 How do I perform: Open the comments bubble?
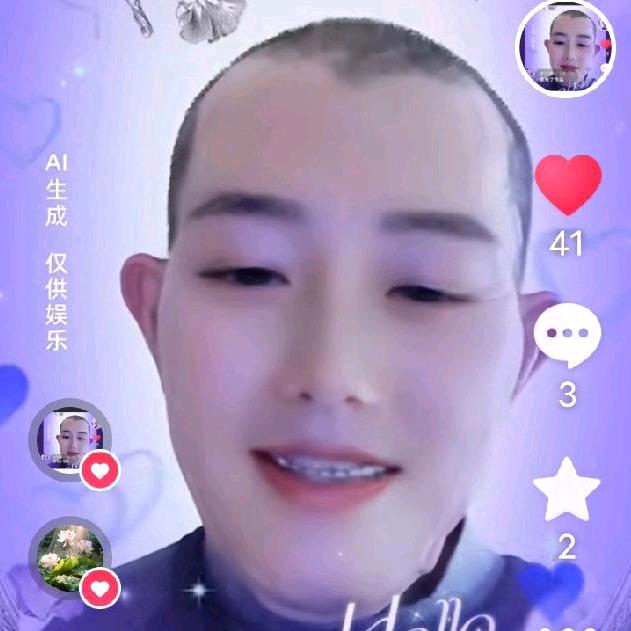[x=567, y=337]
